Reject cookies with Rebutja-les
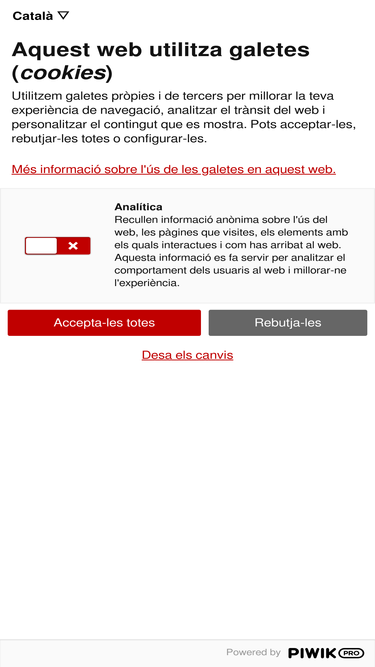Image resolution: width=375 pixels, height=667 pixels. point(288,323)
